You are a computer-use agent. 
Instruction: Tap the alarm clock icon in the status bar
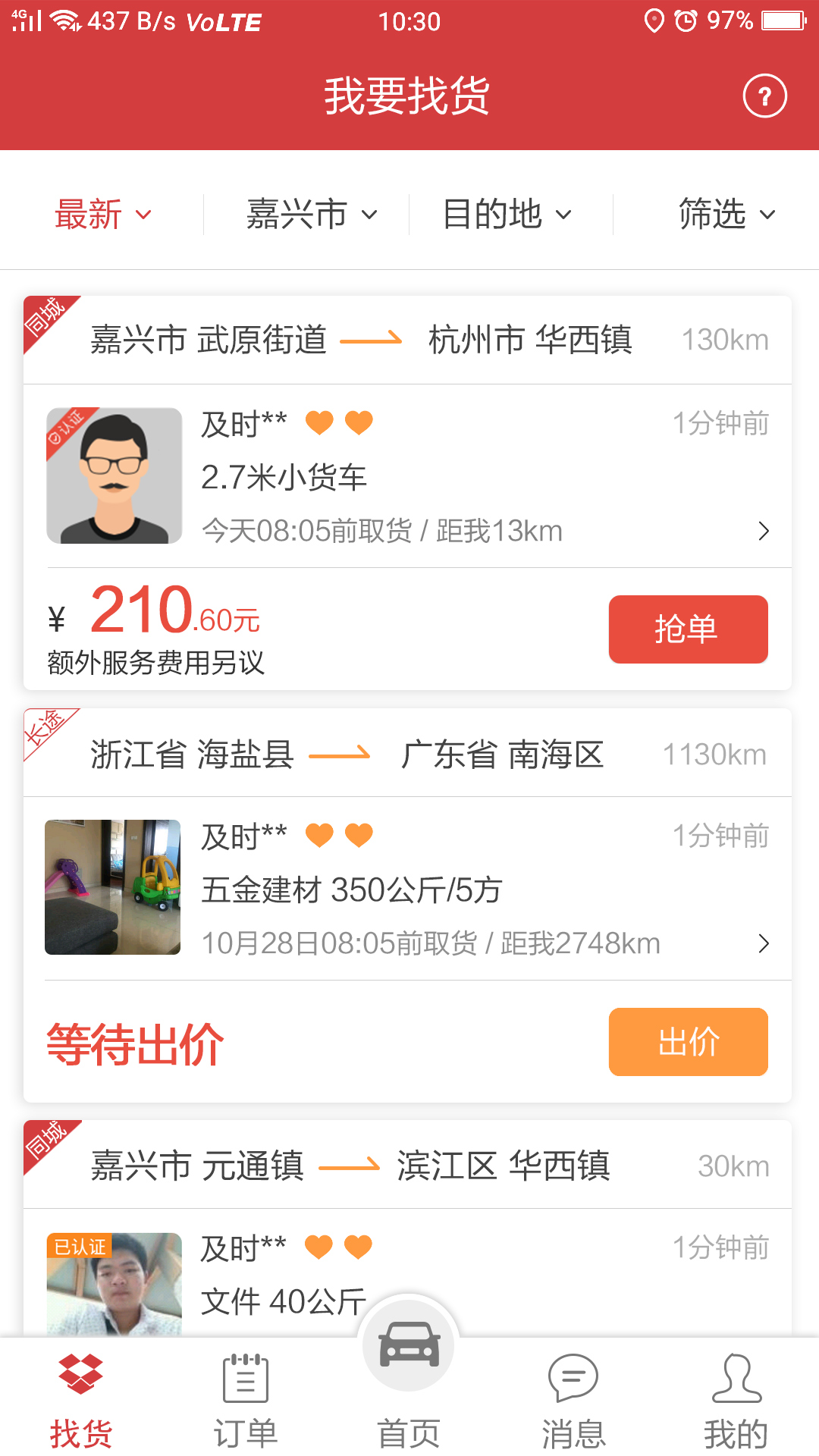click(x=685, y=21)
